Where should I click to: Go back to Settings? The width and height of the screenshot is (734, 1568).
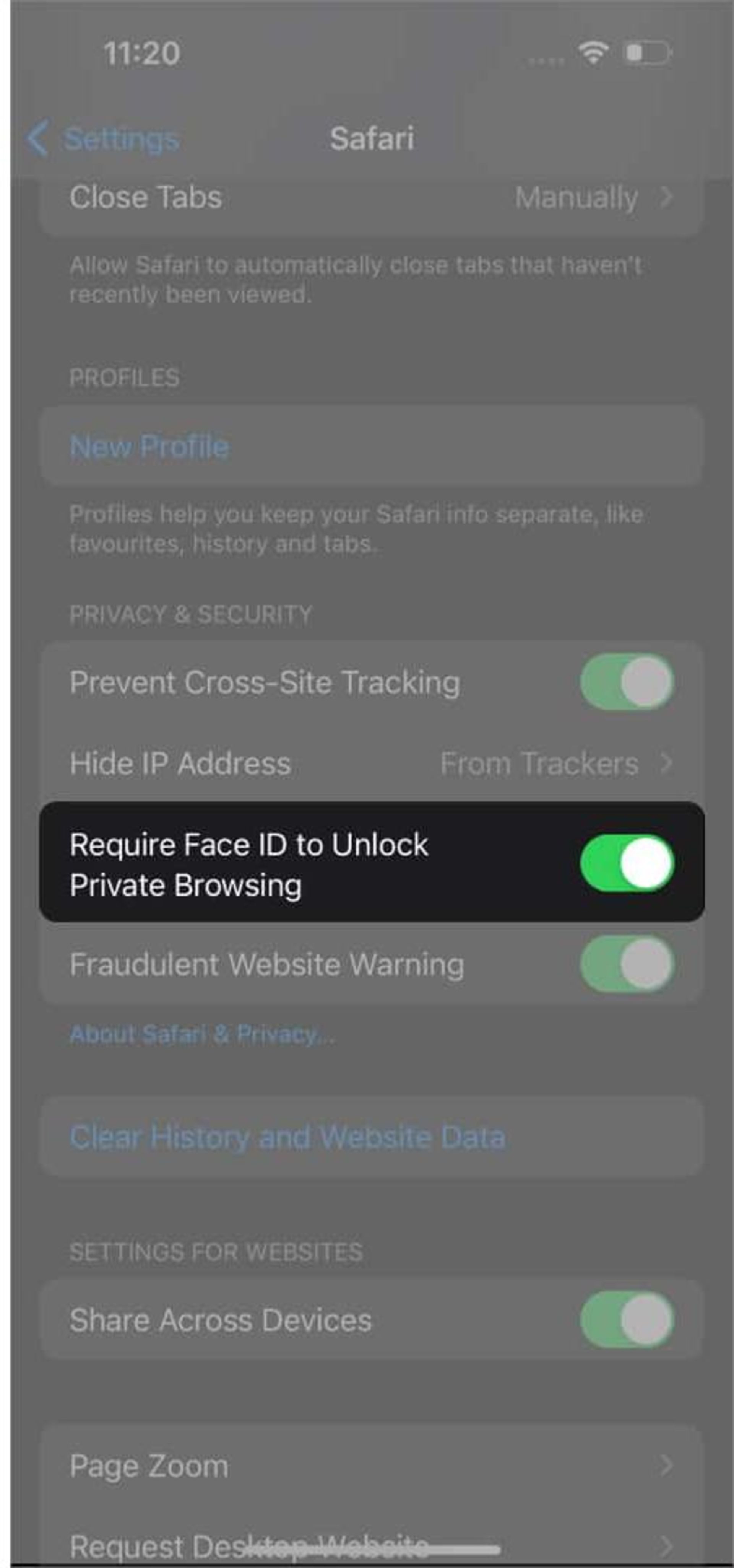point(103,139)
